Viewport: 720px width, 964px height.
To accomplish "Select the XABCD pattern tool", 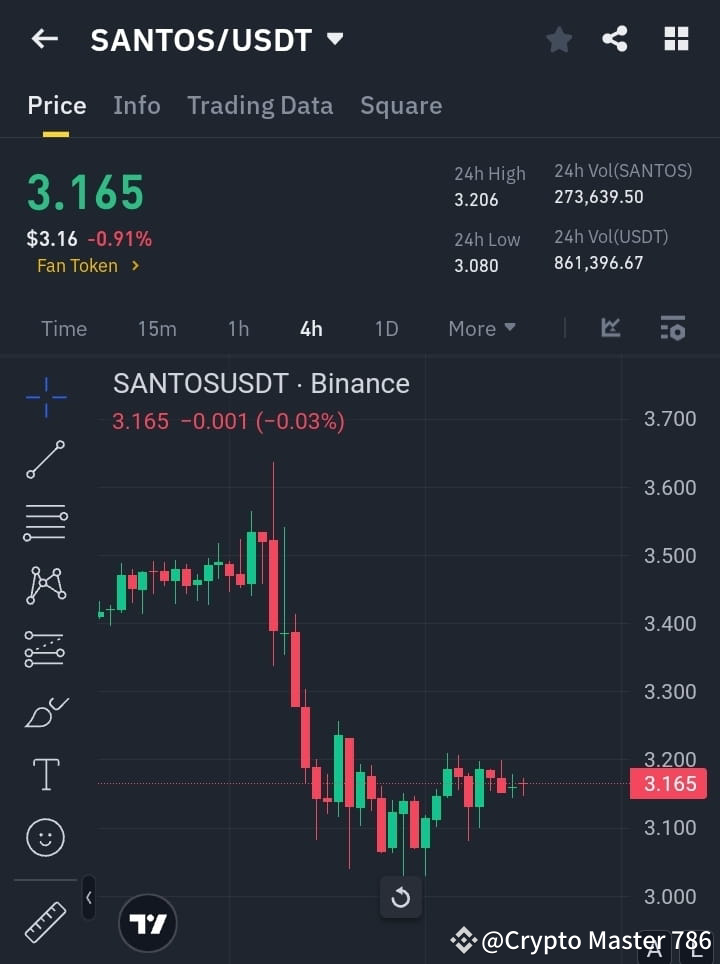I will (x=45, y=586).
